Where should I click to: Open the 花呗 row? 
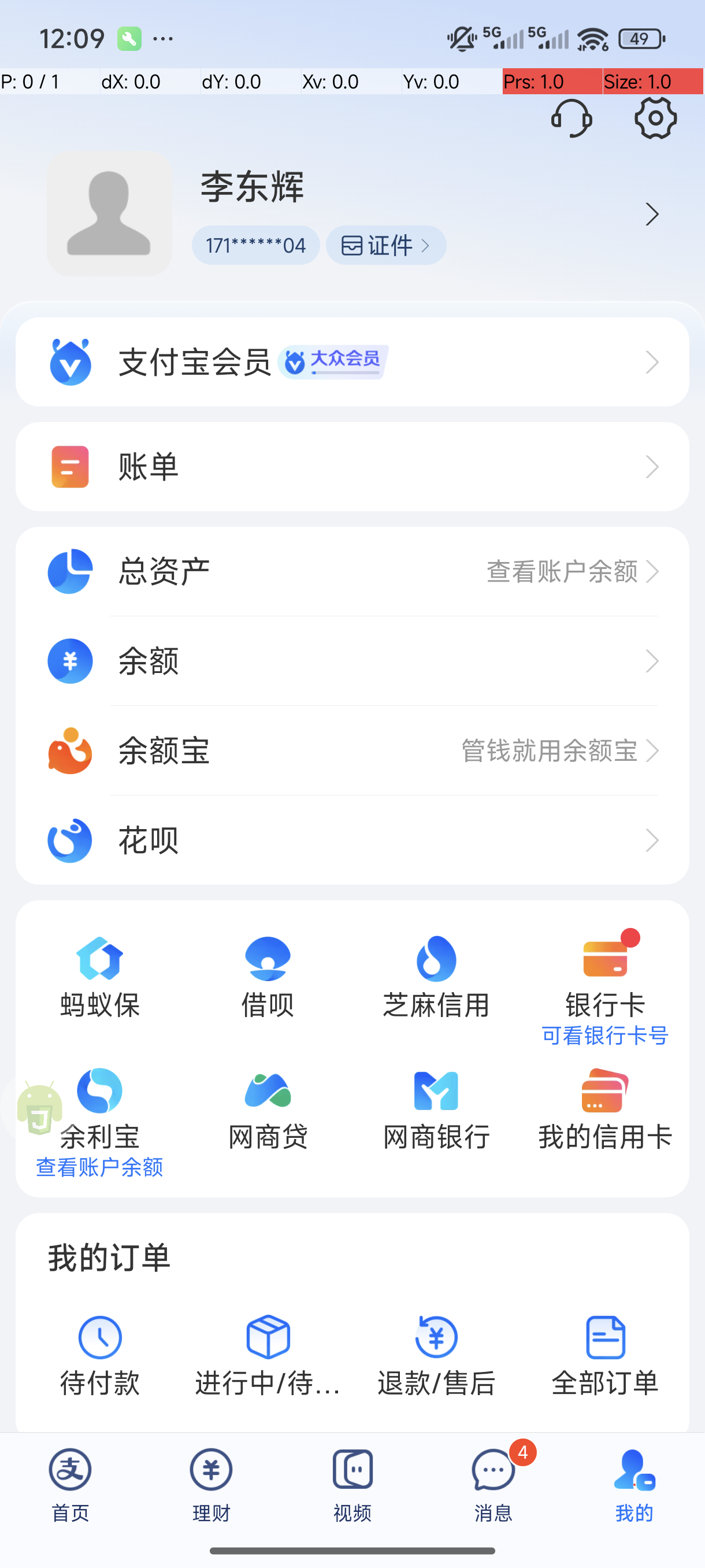[x=352, y=841]
